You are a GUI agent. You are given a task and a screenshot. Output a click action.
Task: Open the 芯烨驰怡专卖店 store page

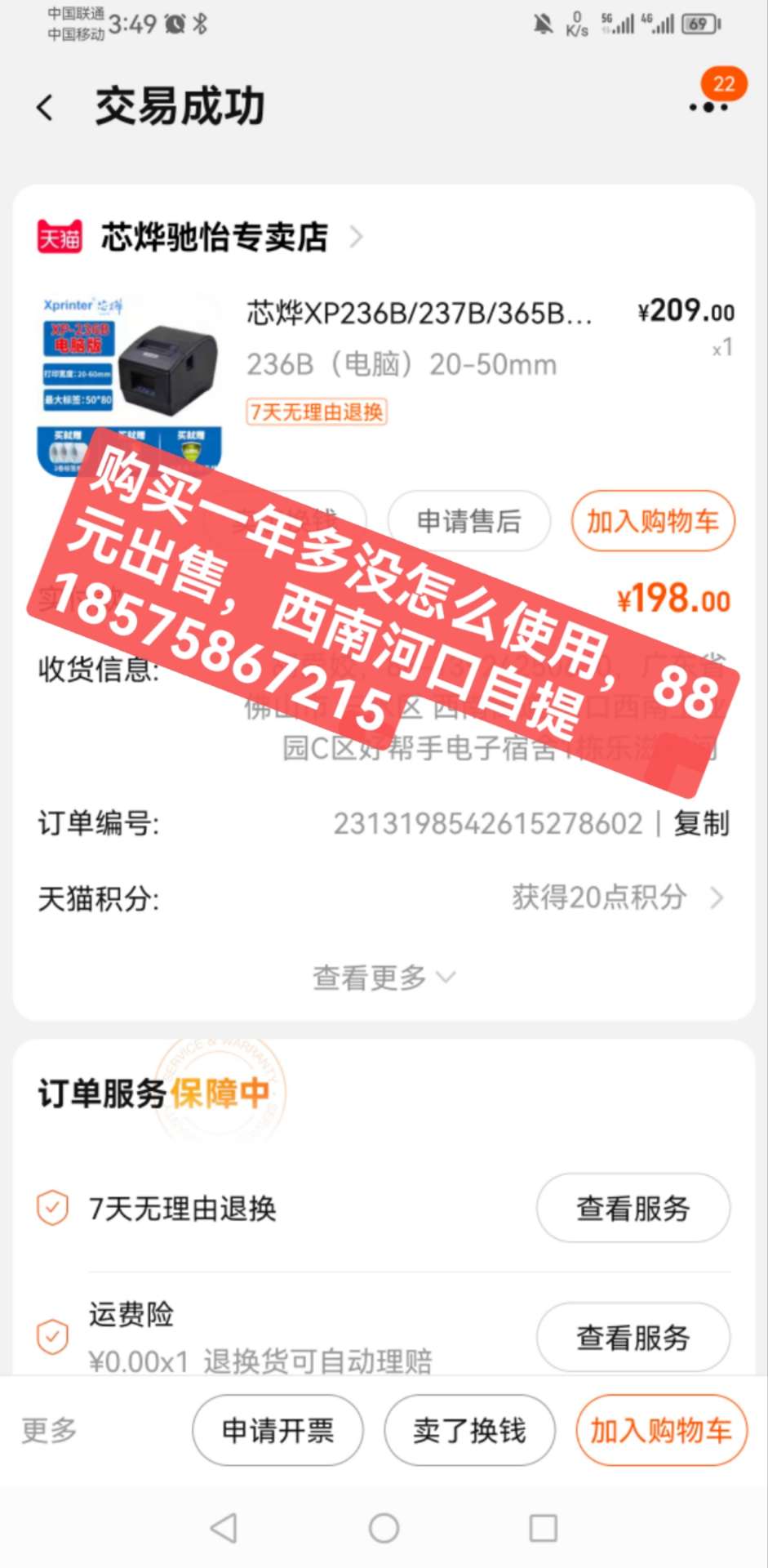(x=214, y=238)
